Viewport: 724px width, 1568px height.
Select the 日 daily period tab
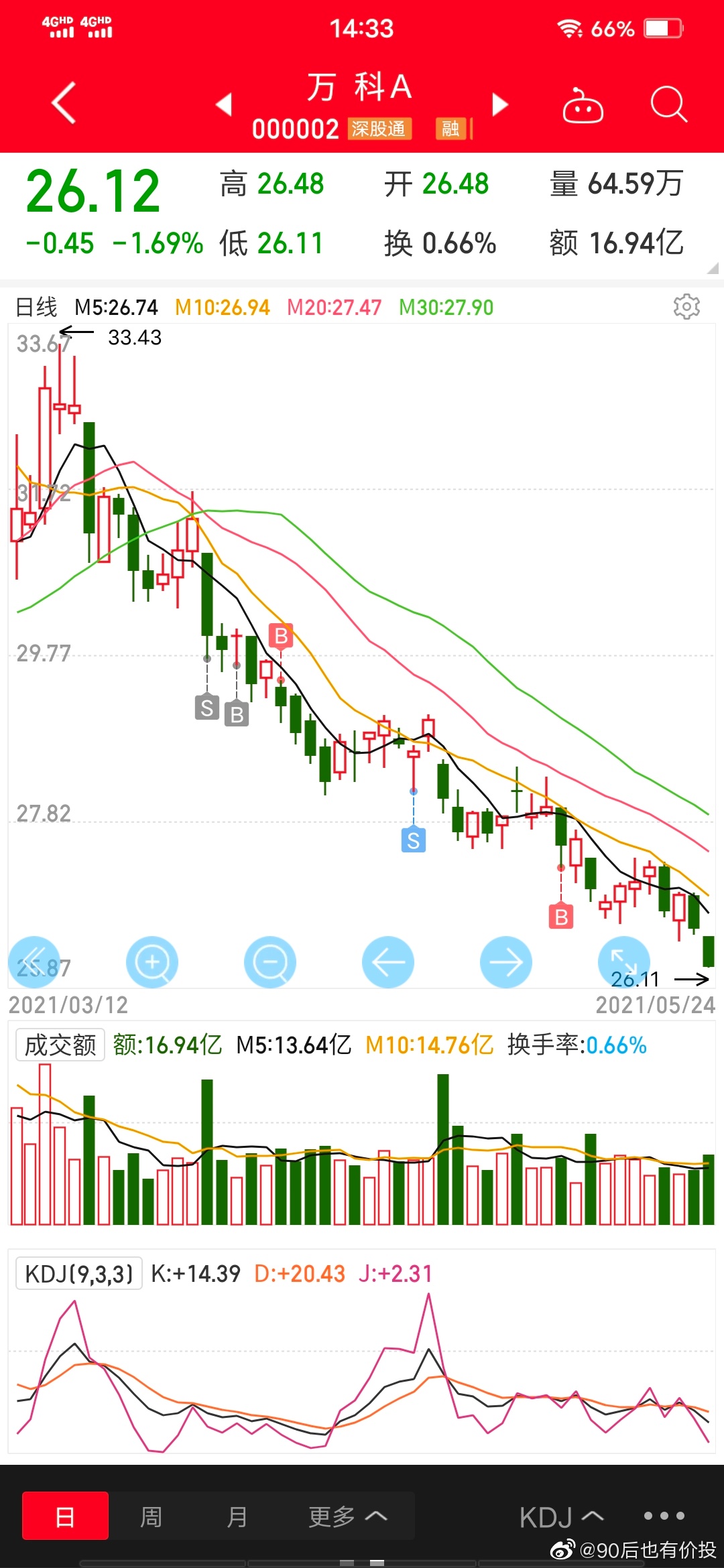click(66, 1515)
